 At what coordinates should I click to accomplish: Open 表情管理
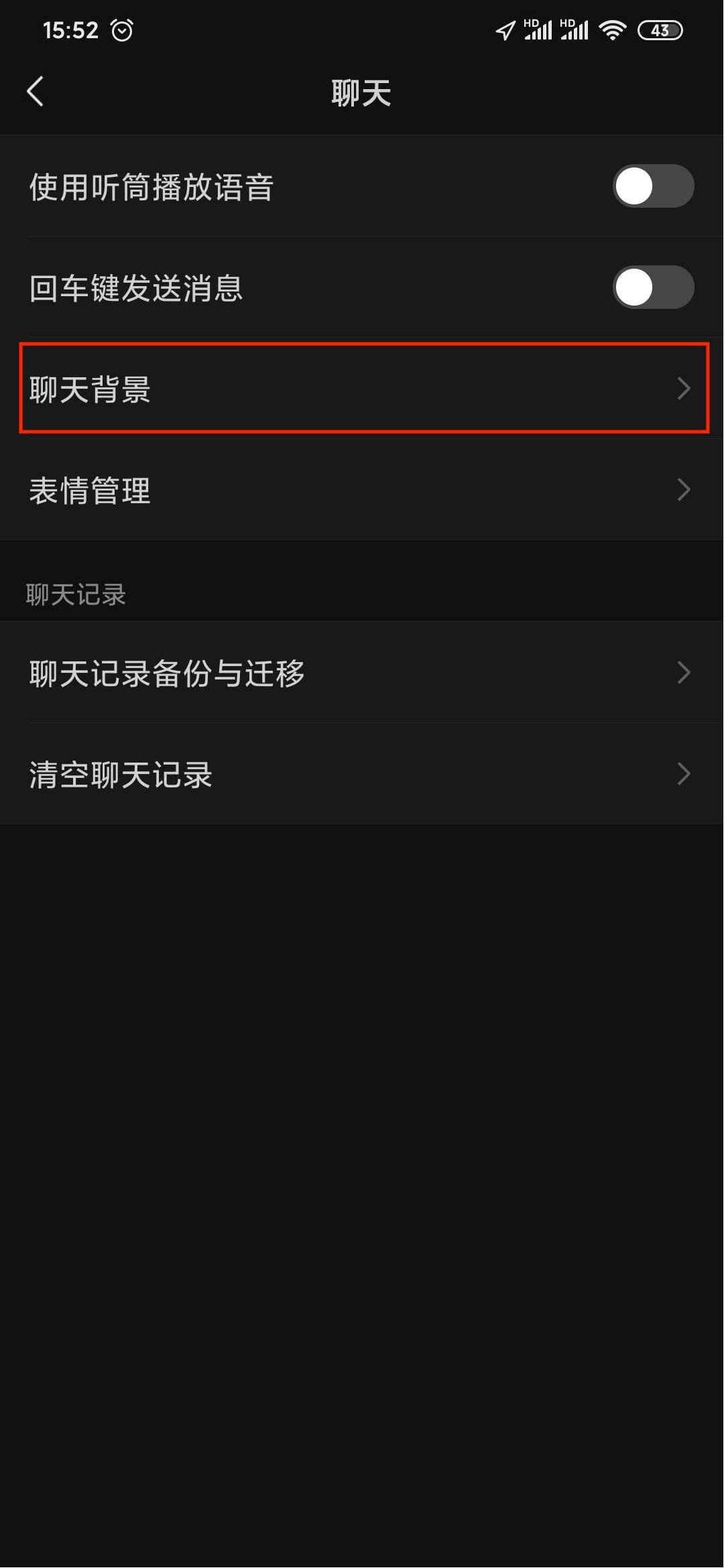[362, 490]
